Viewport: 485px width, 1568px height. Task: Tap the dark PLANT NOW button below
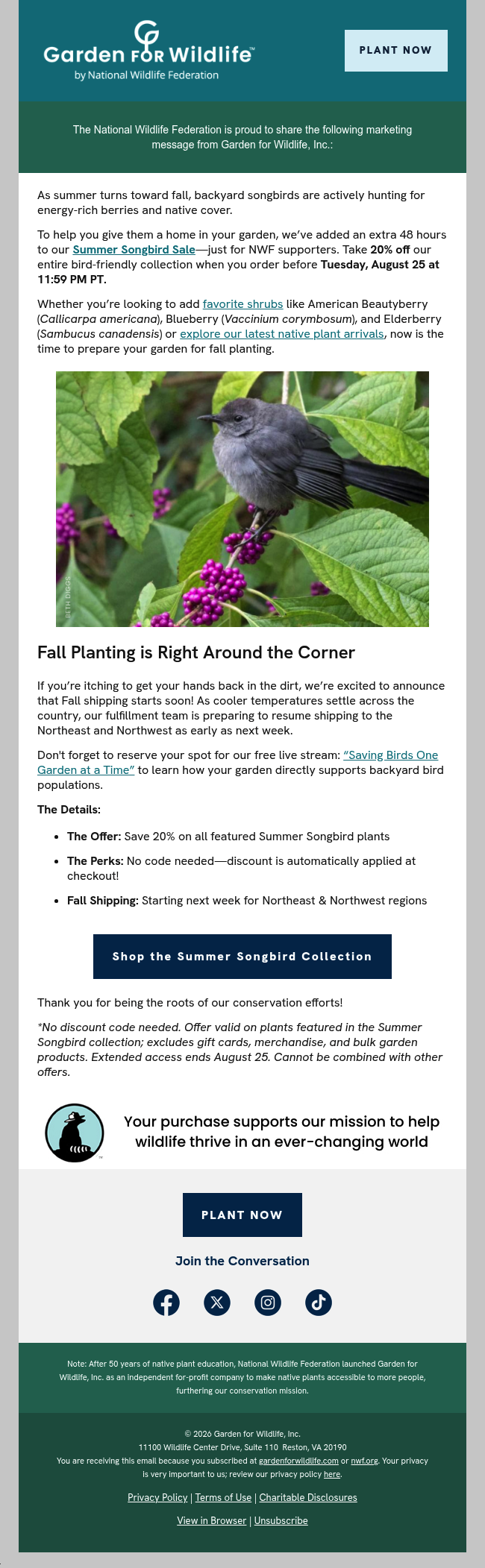click(242, 1215)
